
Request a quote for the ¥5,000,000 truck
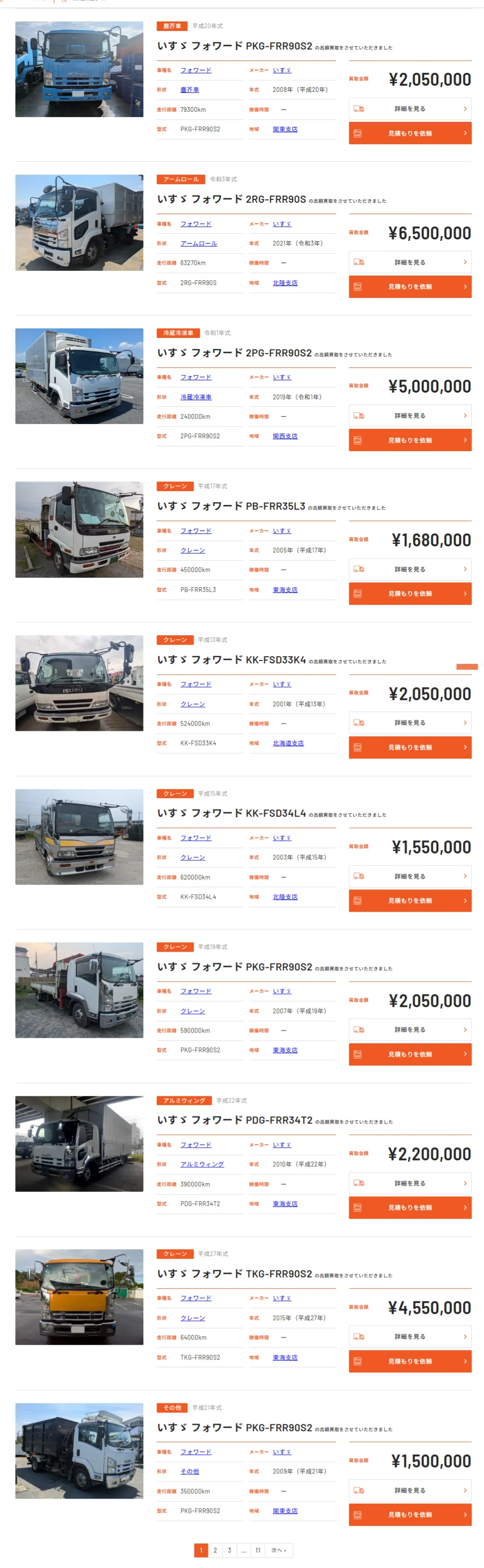click(410, 440)
